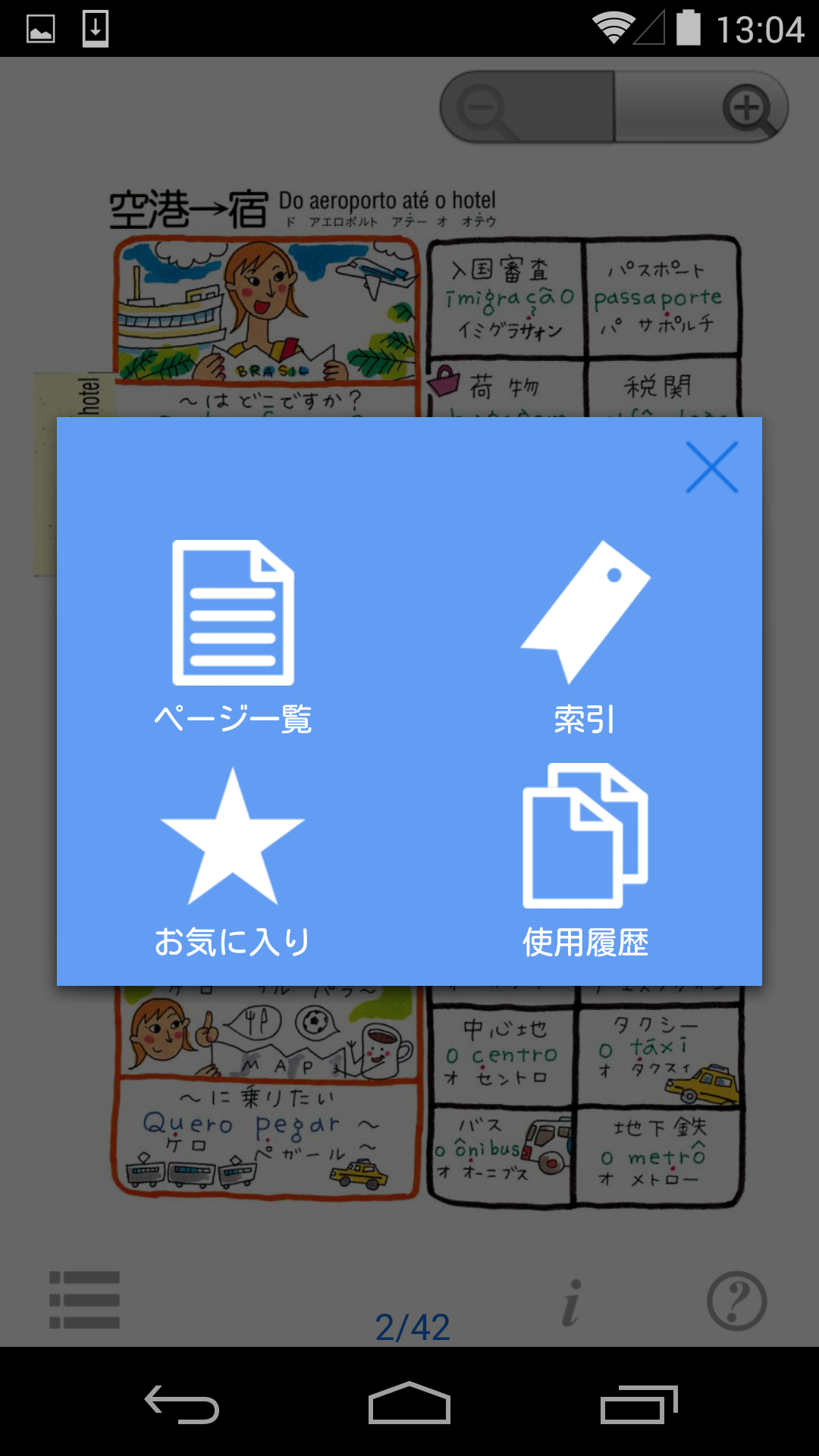Open 索引 index
The height and width of the screenshot is (1456, 819).
(x=585, y=633)
